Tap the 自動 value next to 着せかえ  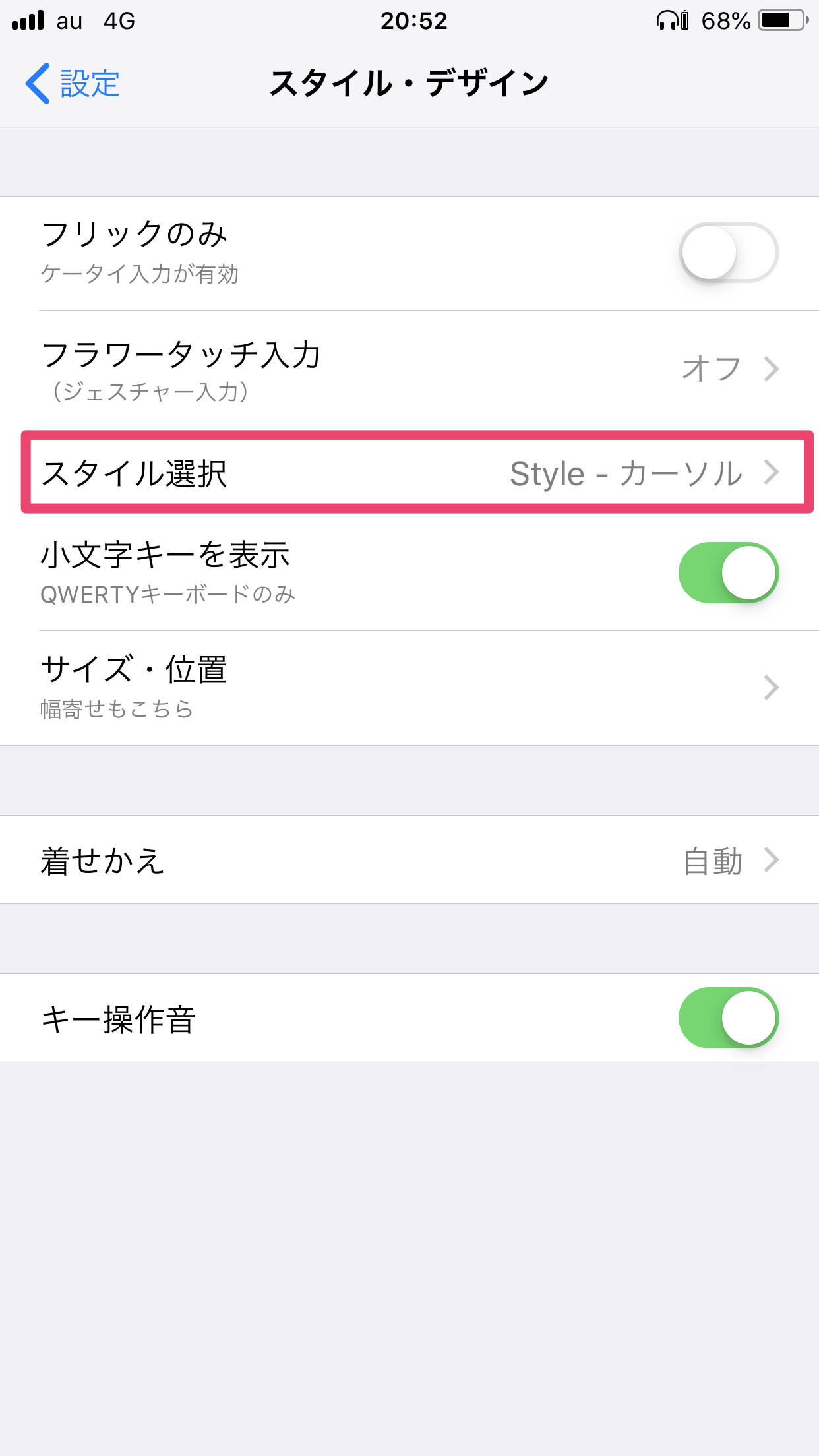pyautogui.click(x=710, y=861)
